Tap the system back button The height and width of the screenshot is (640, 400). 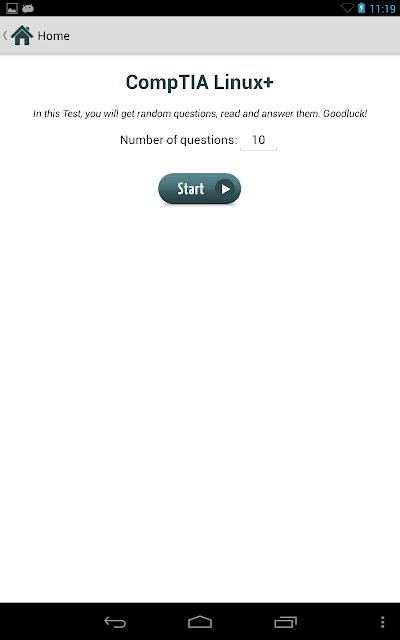point(115,622)
